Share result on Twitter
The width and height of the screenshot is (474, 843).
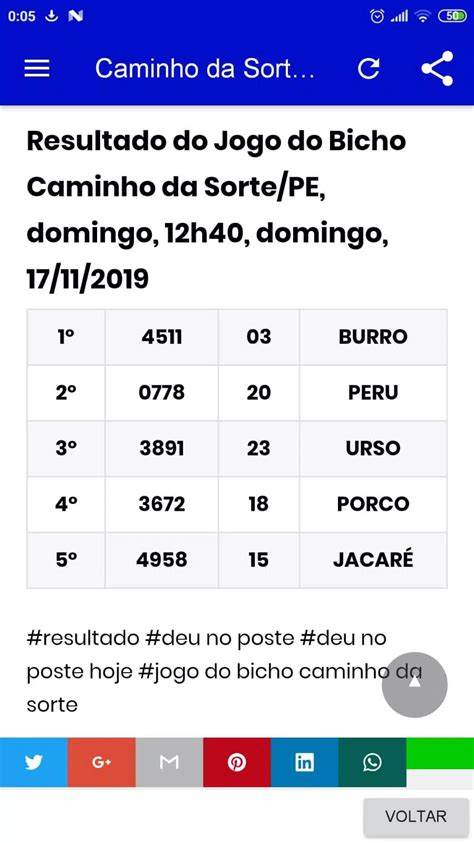click(x=34, y=762)
